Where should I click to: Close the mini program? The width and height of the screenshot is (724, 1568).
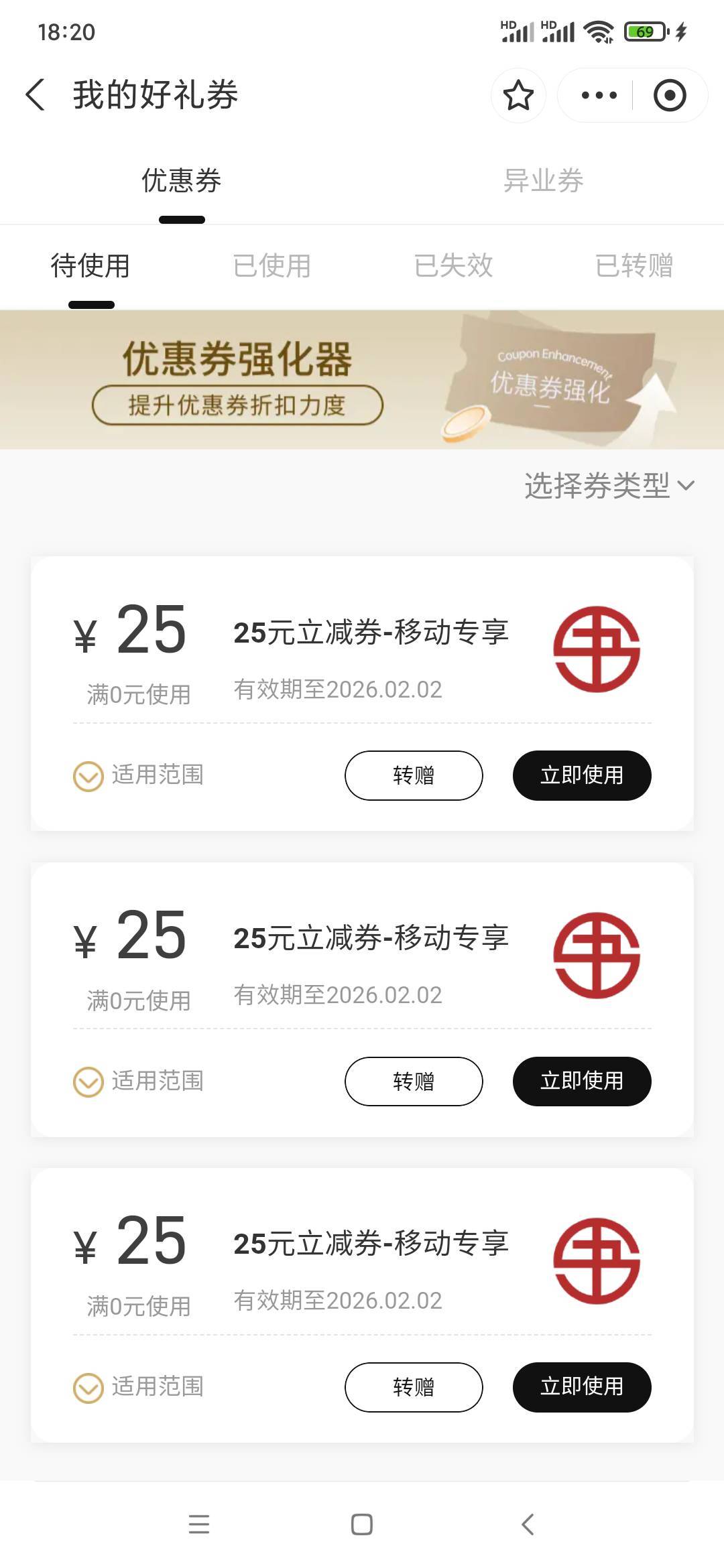669,95
